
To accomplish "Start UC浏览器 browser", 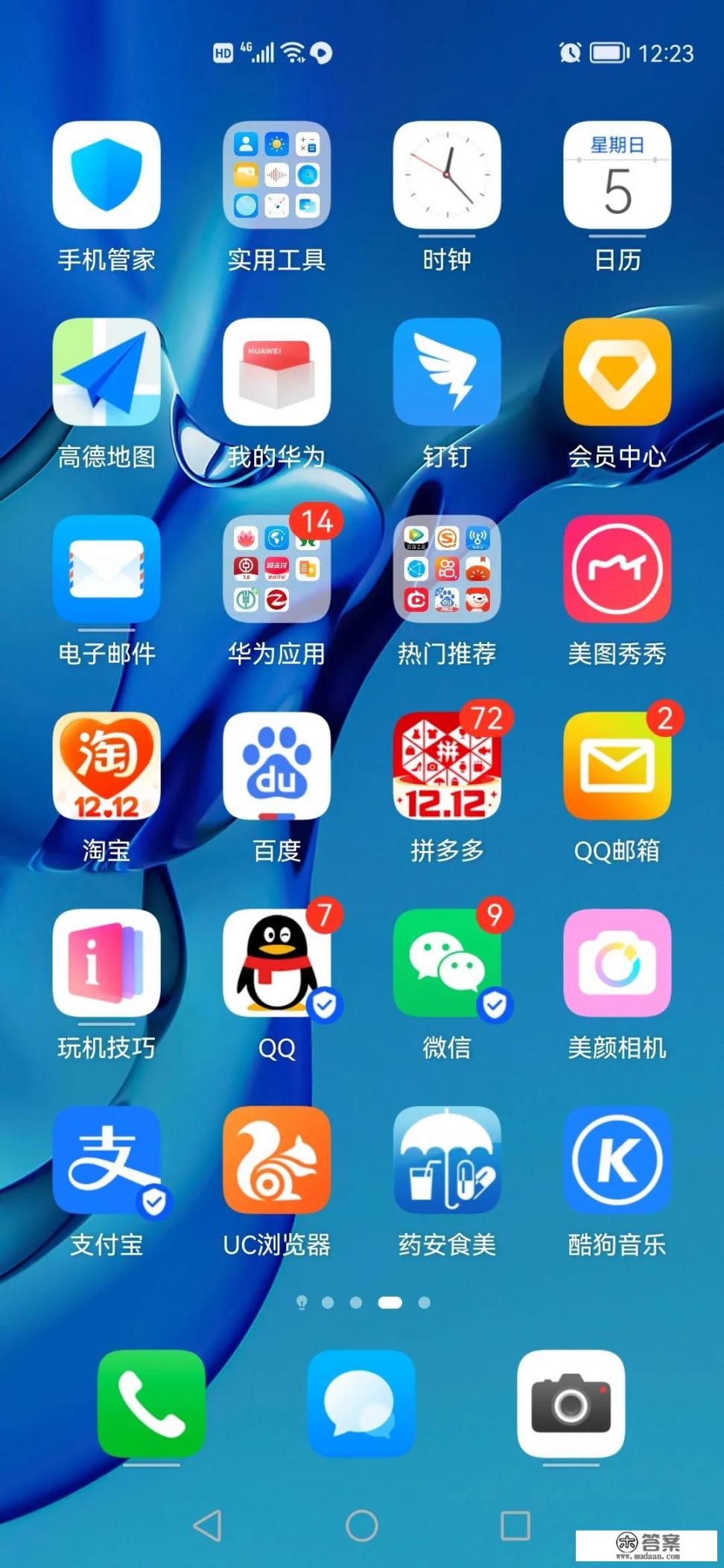I will point(276,1161).
